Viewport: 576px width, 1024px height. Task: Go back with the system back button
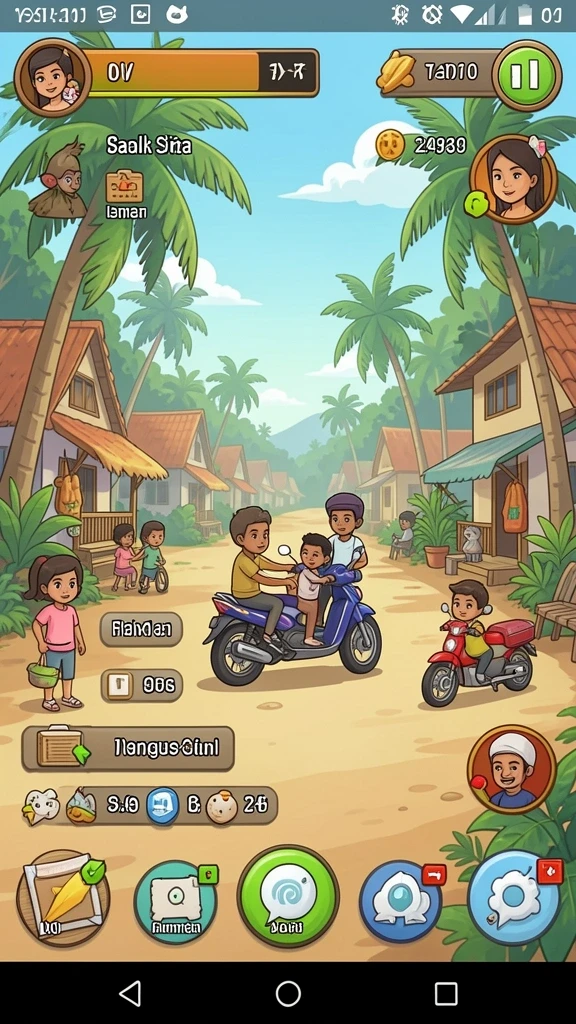point(130,993)
